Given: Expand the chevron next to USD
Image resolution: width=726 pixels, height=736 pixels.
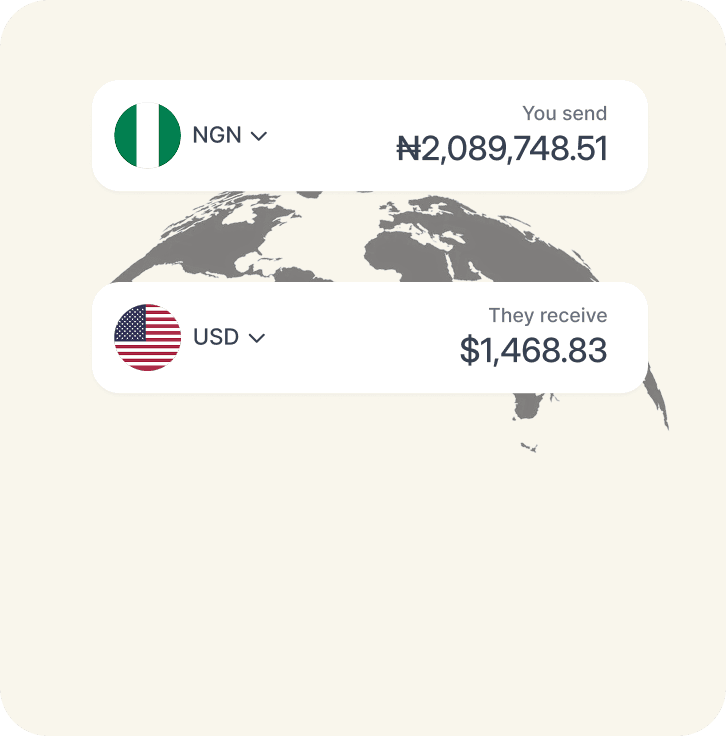Looking at the screenshot, I should tap(257, 338).
